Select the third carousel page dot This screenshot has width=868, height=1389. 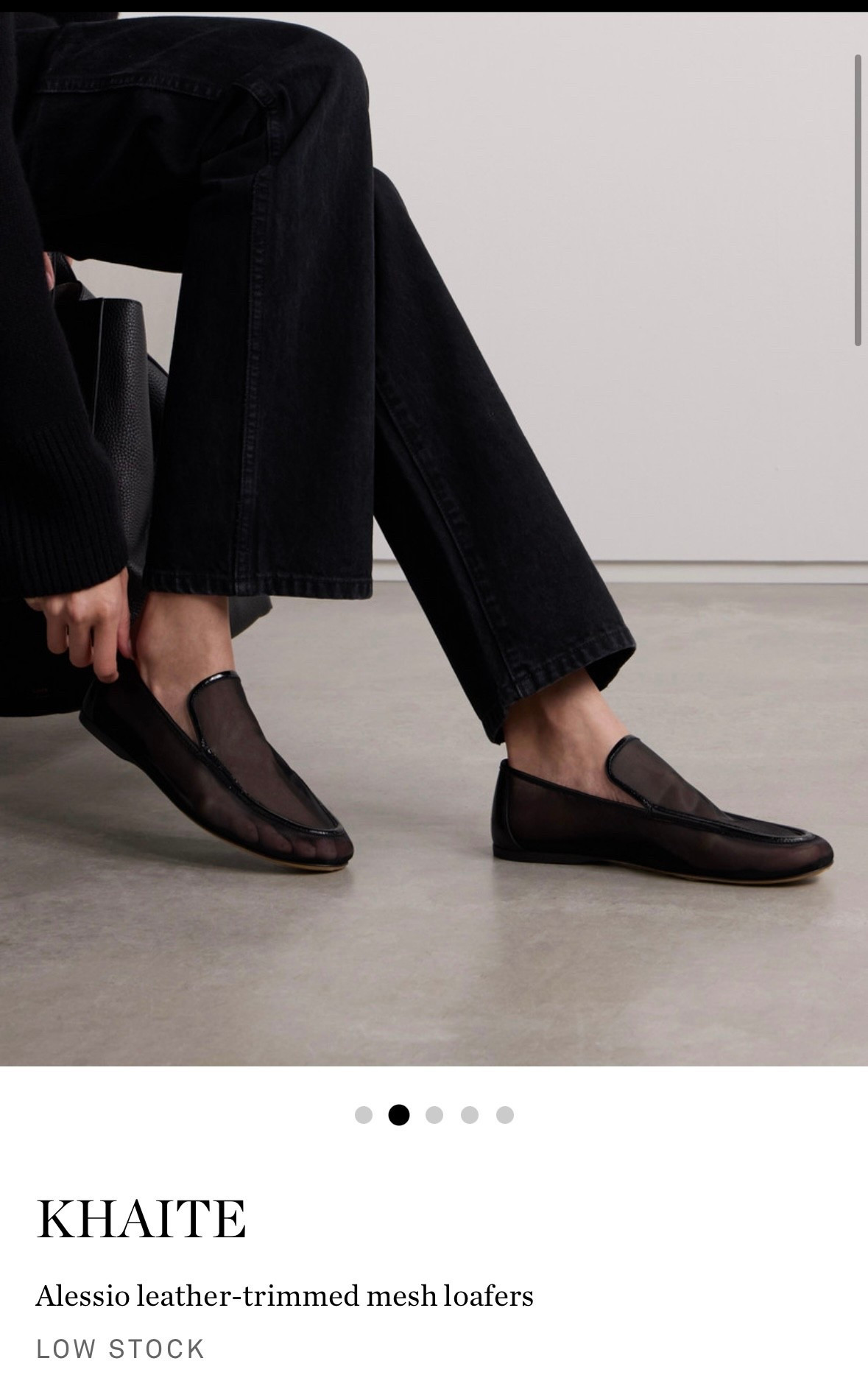(434, 1115)
